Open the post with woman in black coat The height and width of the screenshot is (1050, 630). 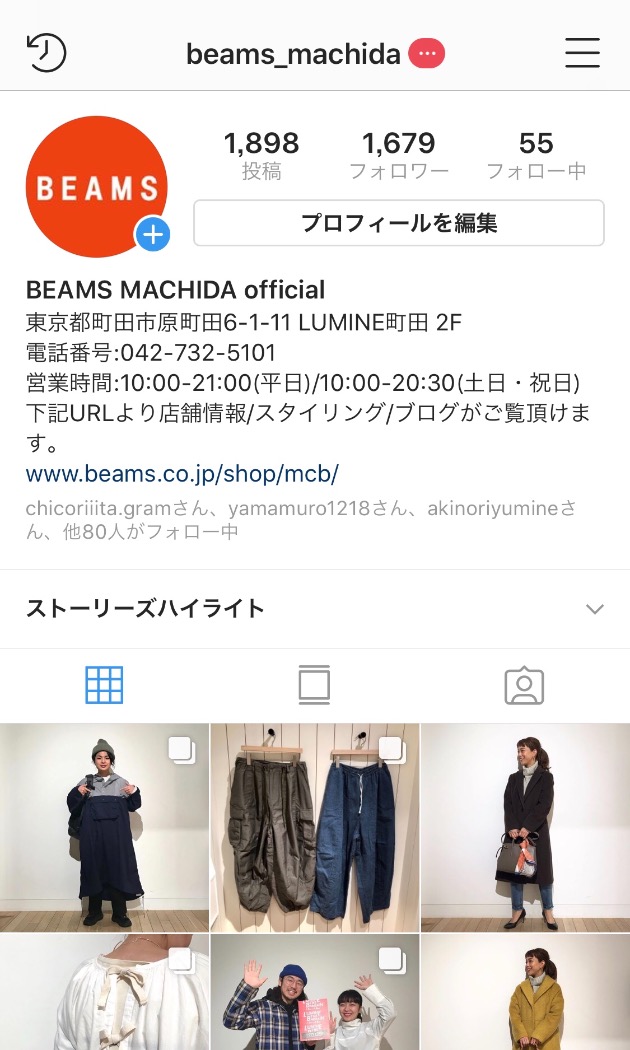[x=525, y=828]
